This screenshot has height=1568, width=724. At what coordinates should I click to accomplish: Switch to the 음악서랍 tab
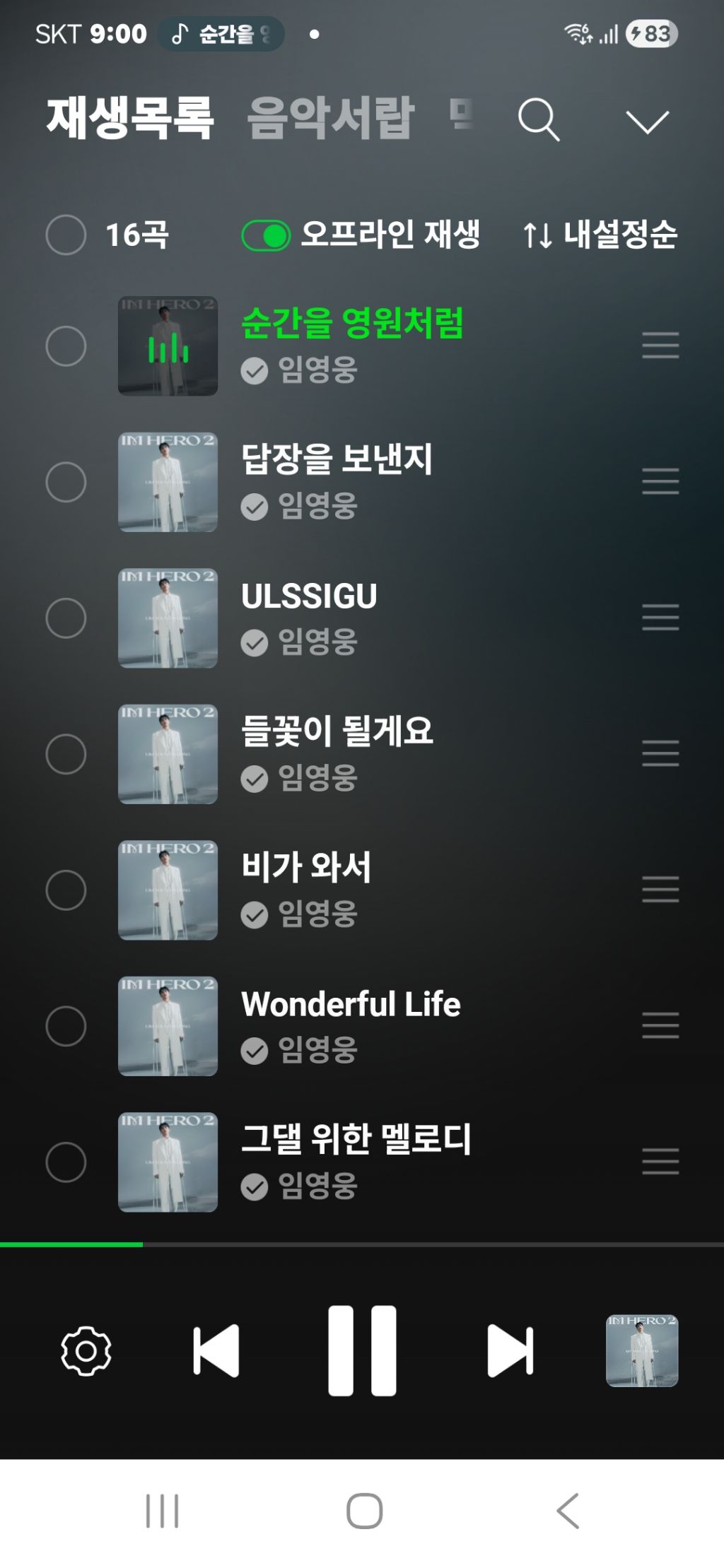(x=330, y=117)
